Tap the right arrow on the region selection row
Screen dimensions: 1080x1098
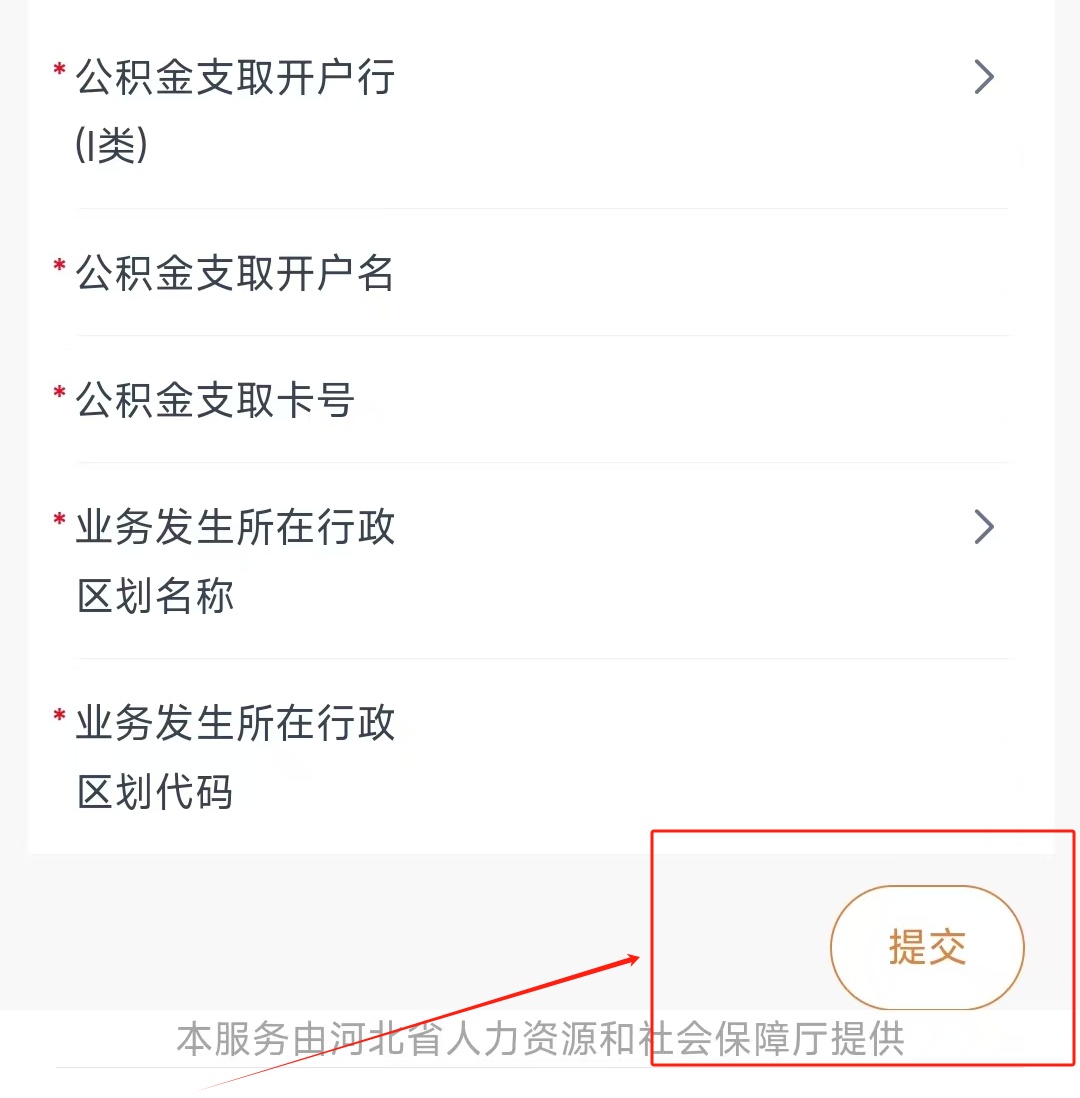pos(985,527)
